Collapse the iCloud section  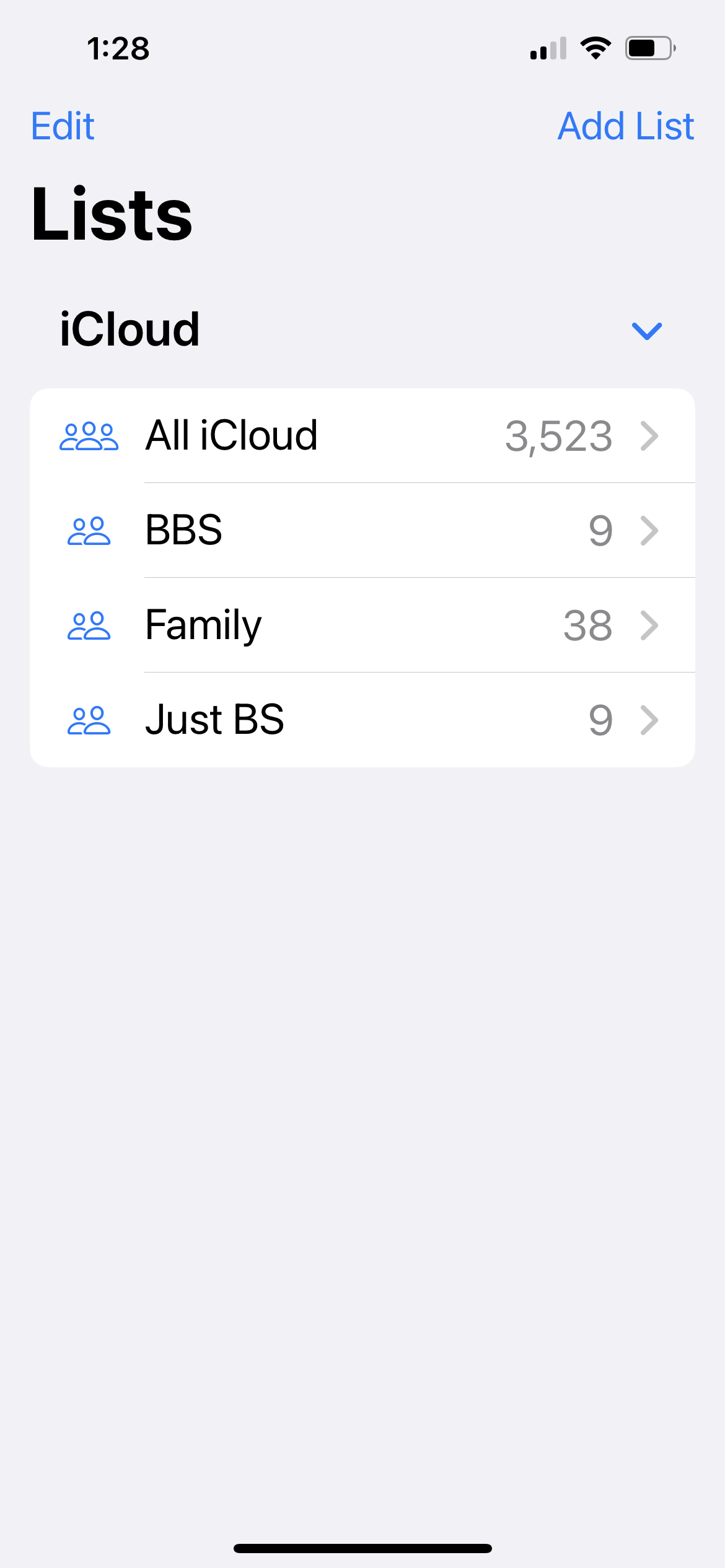(x=646, y=331)
